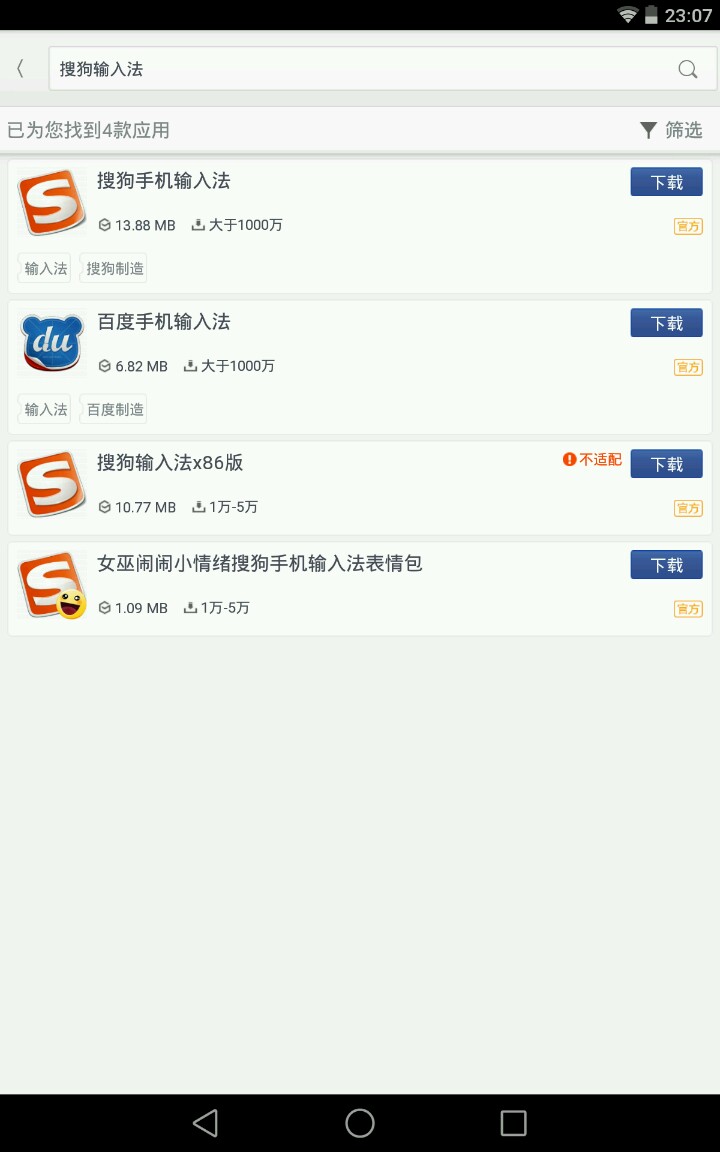This screenshot has height=1152, width=720.
Task: Tap the magnifier search icon
Action: tap(687, 69)
